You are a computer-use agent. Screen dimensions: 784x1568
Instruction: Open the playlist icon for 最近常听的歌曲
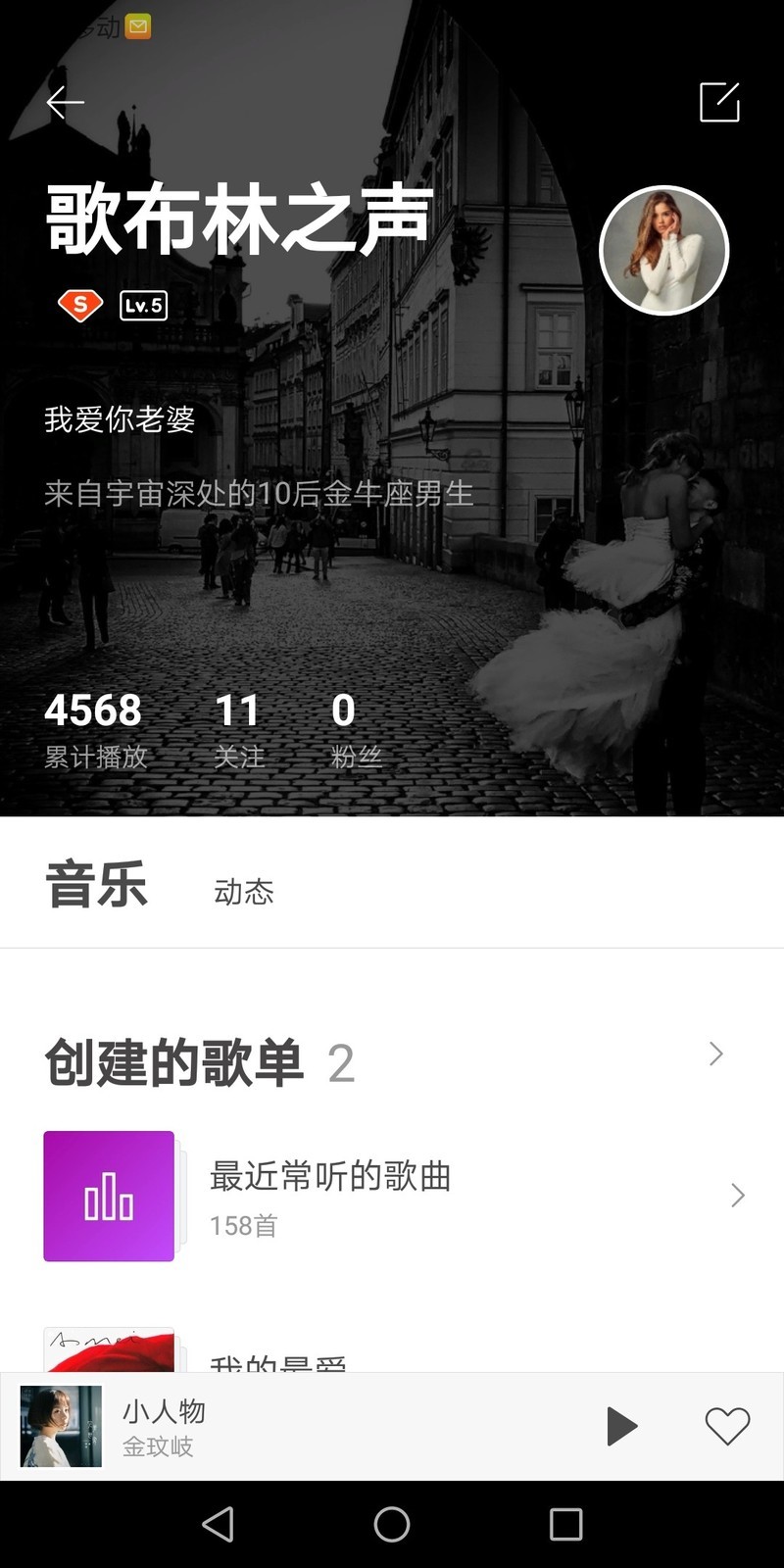click(108, 1196)
